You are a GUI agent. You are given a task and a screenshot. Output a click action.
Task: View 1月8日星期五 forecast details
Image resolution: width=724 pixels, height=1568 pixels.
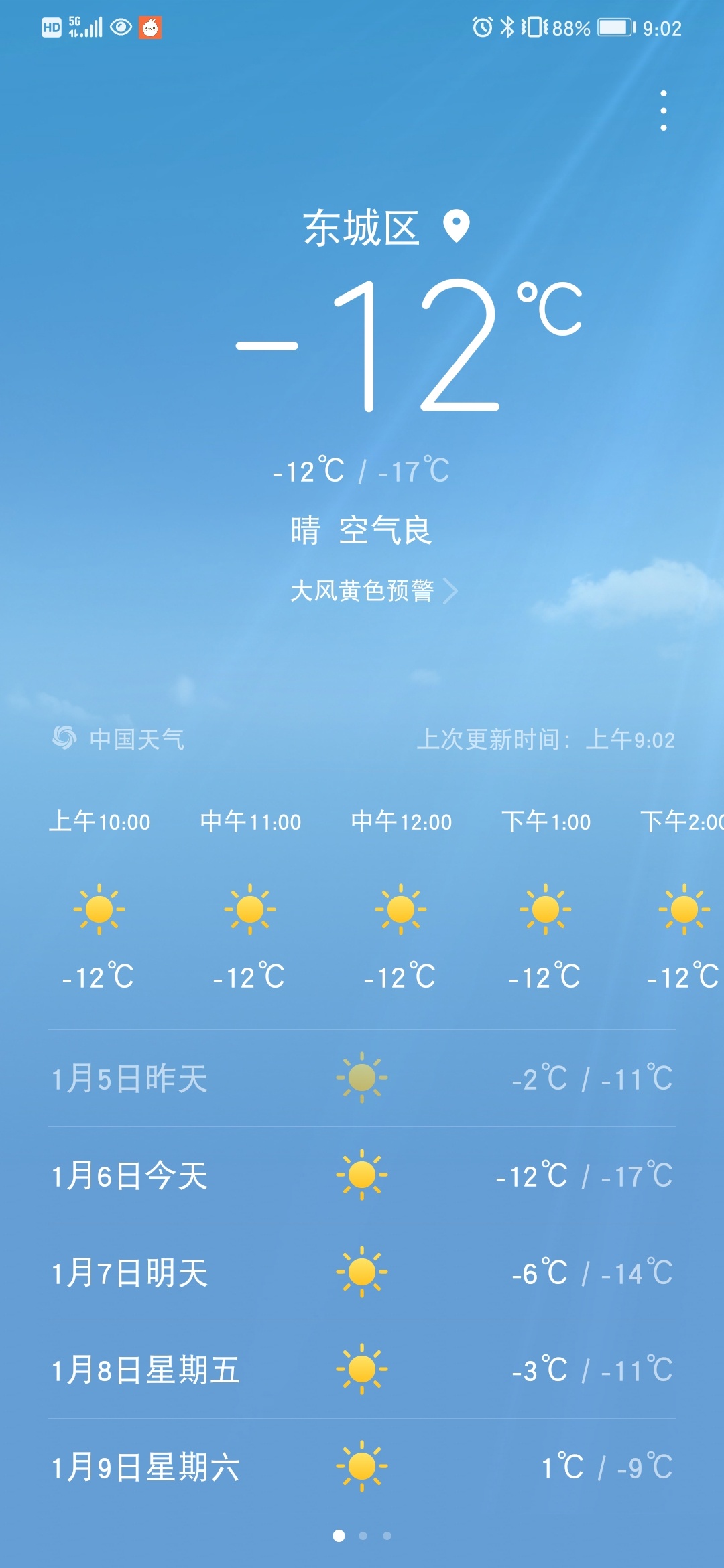coord(362,1370)
